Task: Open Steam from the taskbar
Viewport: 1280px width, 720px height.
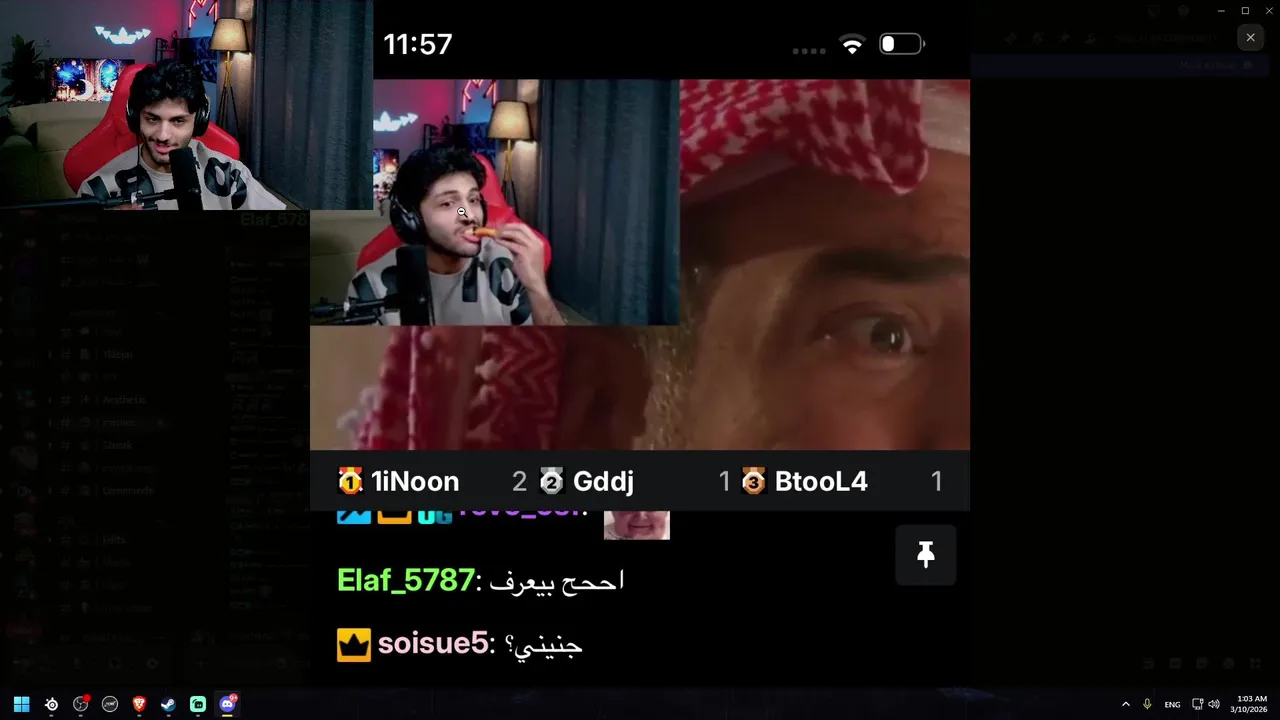Action: click(168, 704)
